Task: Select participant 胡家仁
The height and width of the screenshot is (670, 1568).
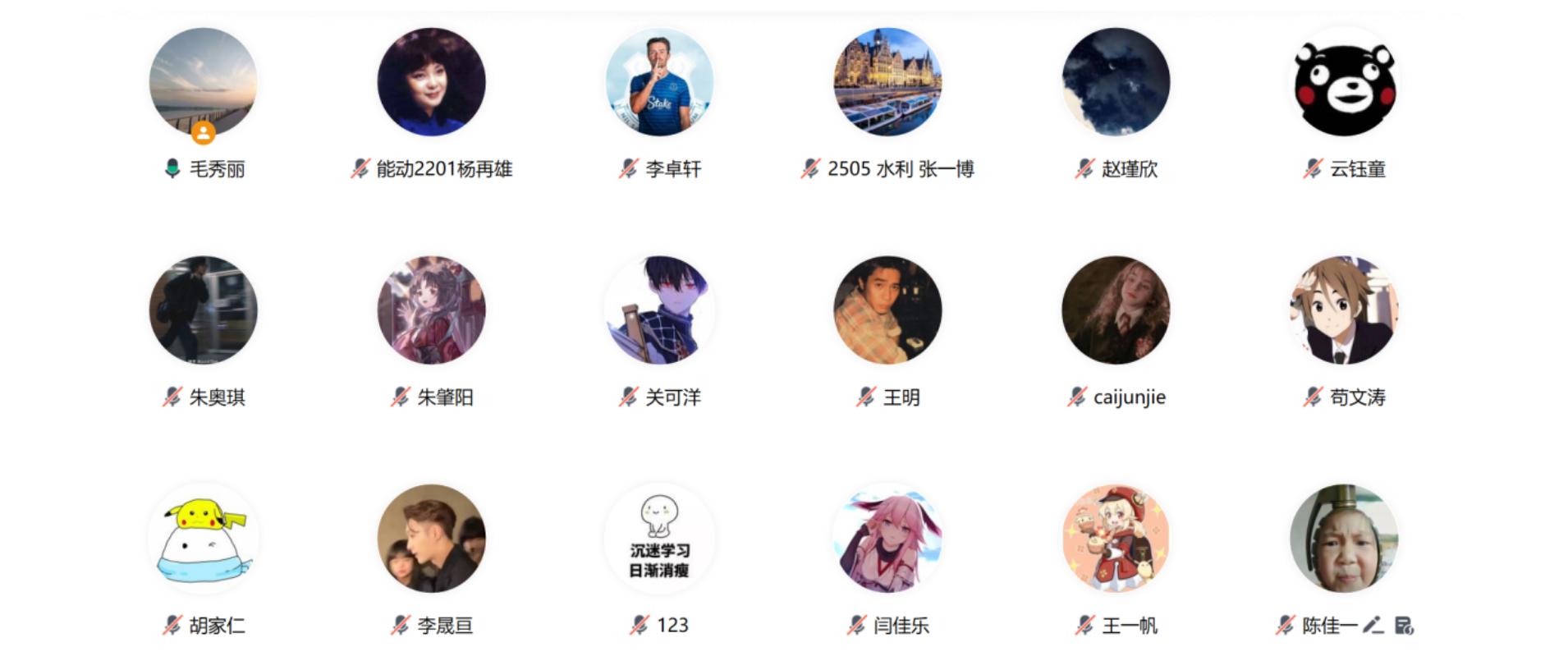Action: tap(203, 539)
